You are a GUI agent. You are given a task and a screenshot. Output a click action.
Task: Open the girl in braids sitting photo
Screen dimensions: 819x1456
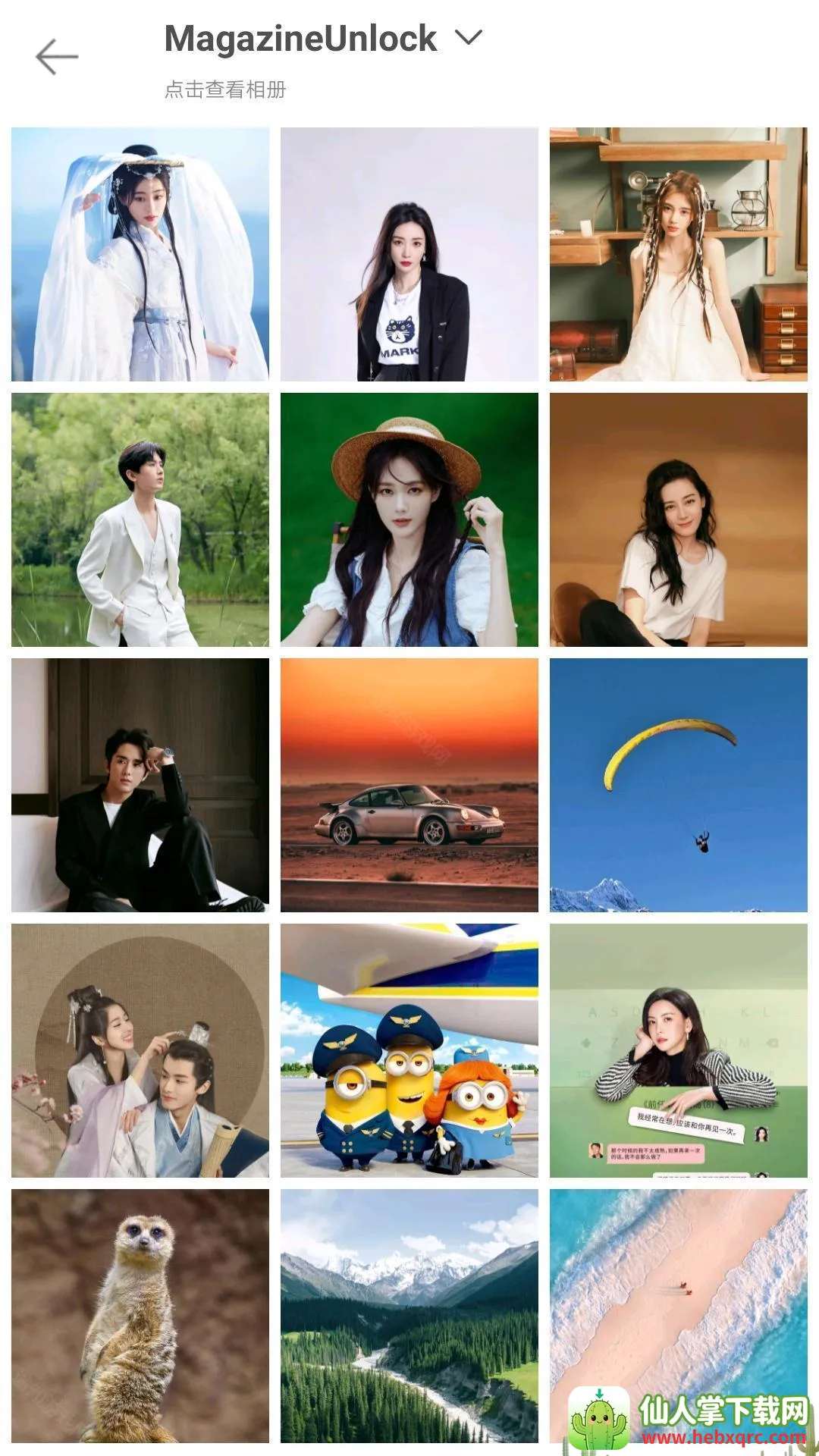pos(679,252)
